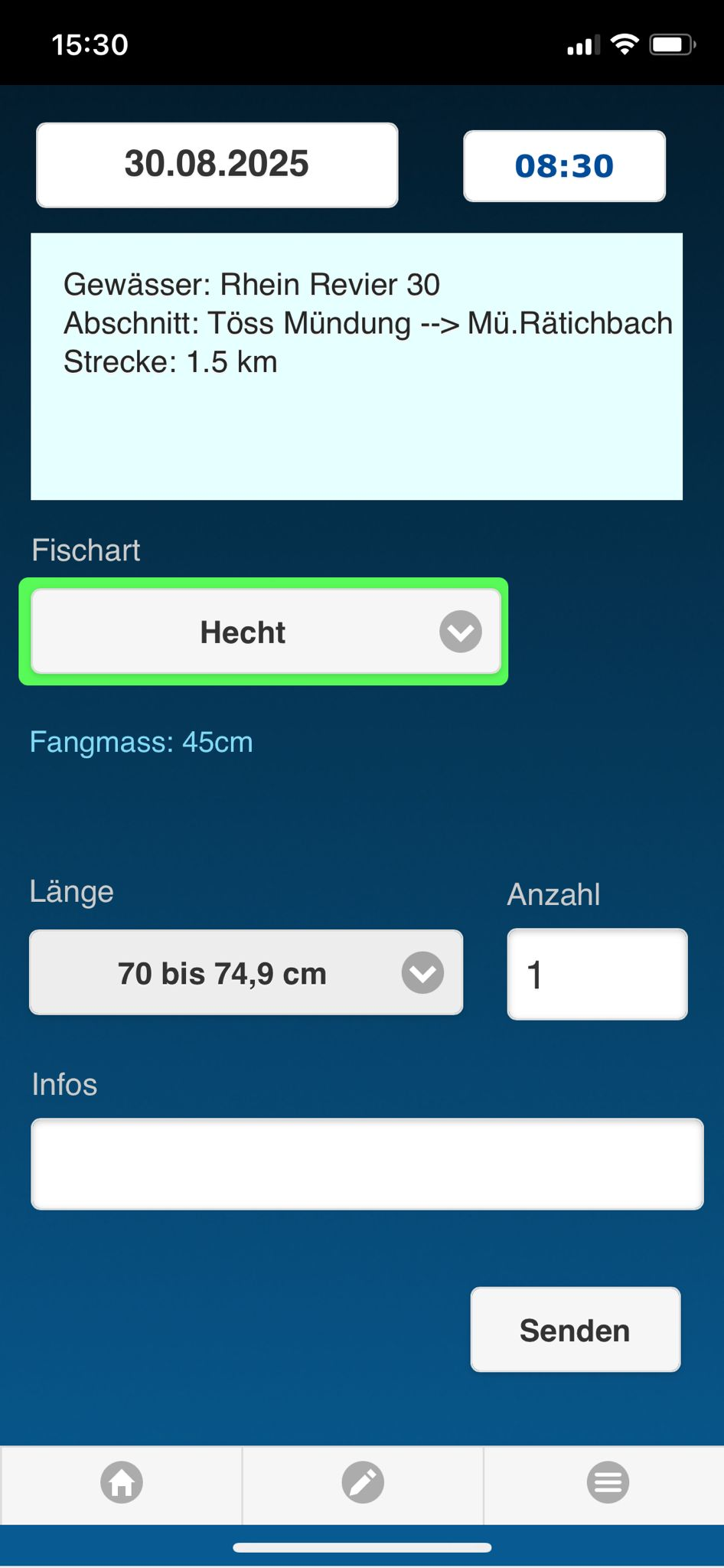The image size is (724, 1568).
Task: Open the pencil edit tab
Action: [x=363, y=1482]
